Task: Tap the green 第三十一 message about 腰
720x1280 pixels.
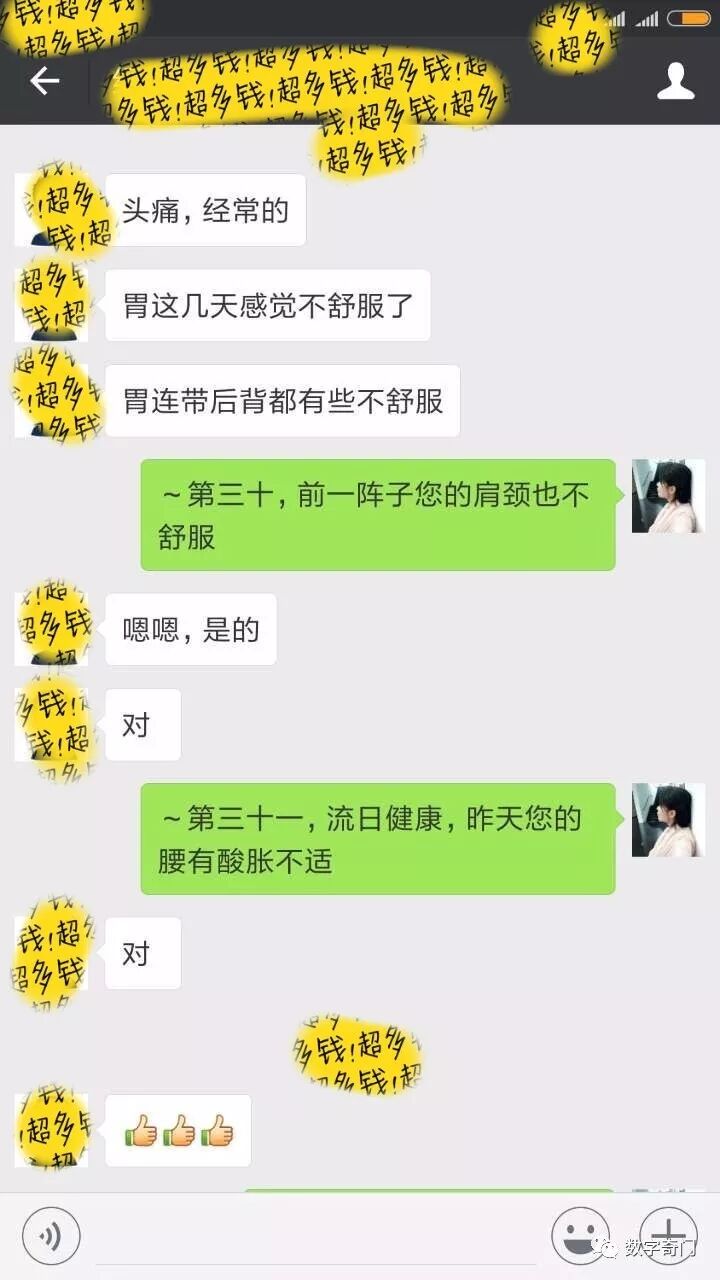Action: pos(377,840)
